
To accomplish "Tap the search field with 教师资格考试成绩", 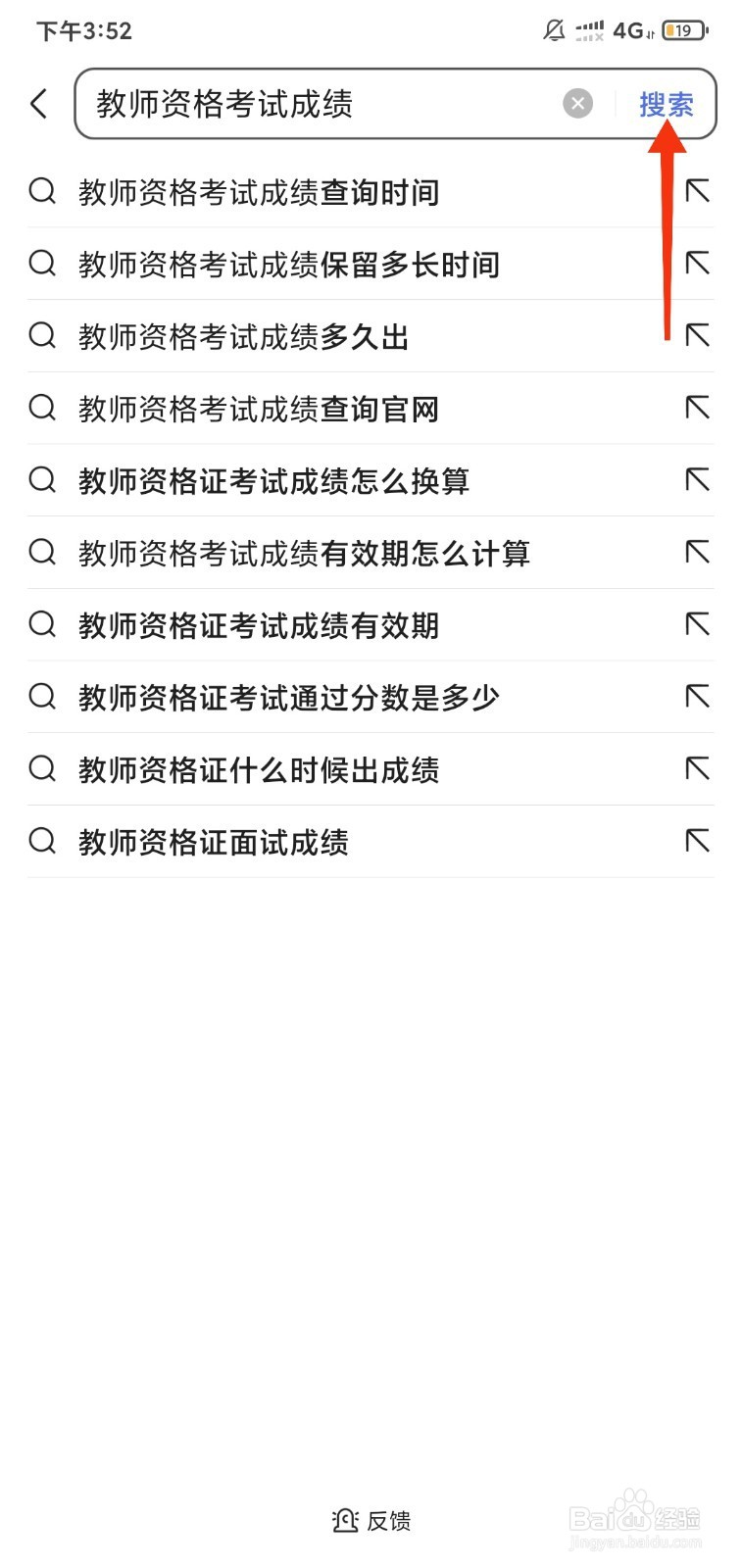I will coord(314,104).
